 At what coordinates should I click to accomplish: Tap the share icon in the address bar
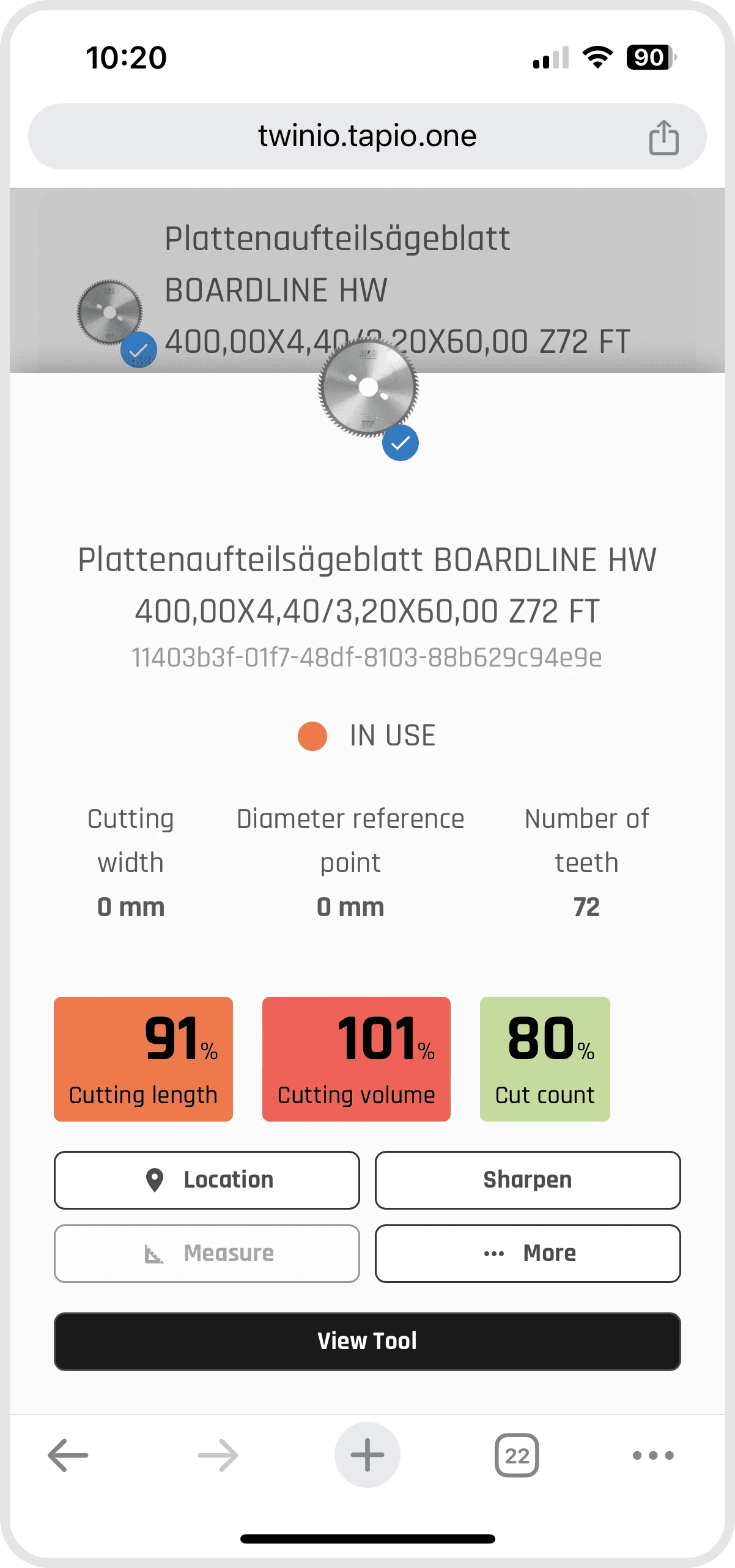(x=665, y=136)
